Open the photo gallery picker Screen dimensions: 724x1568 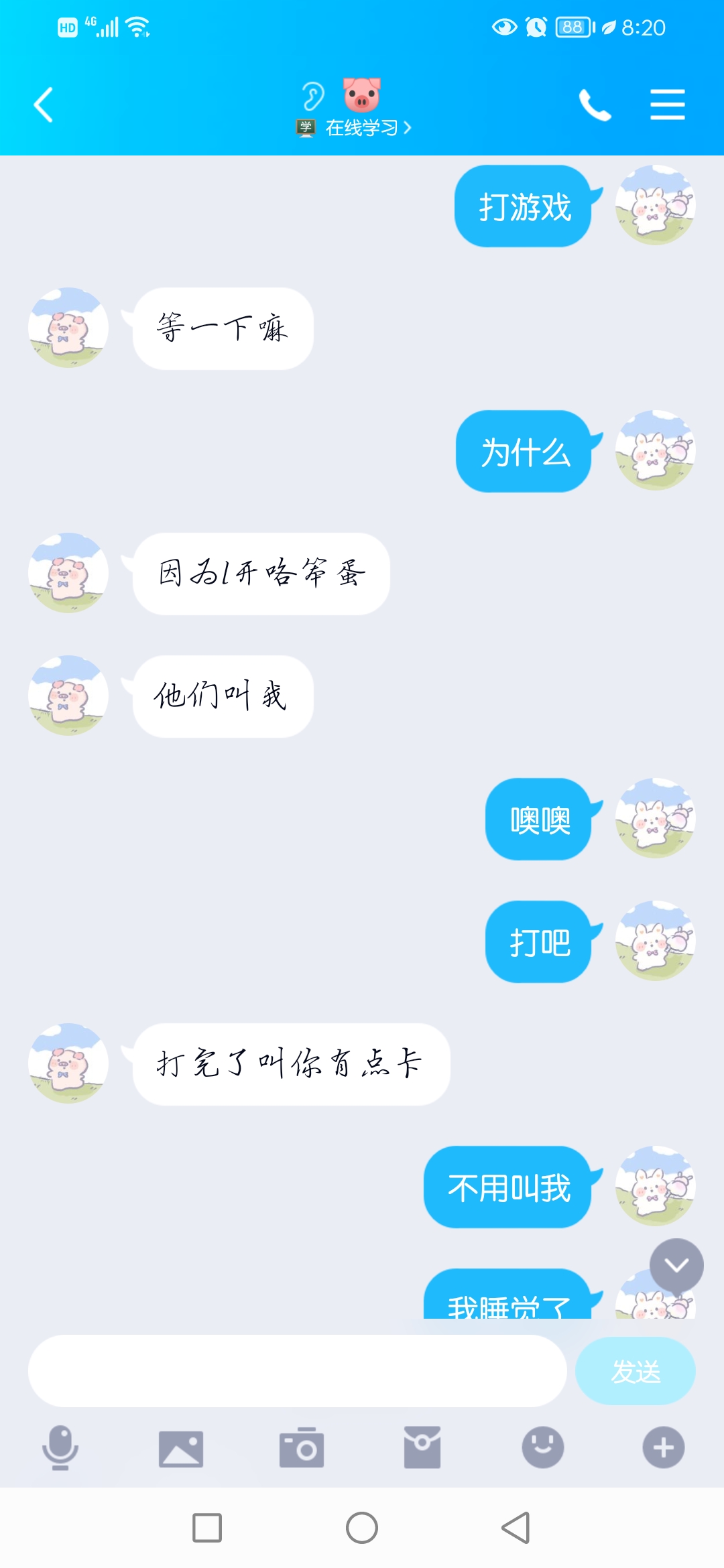(x=181, y=1447)
